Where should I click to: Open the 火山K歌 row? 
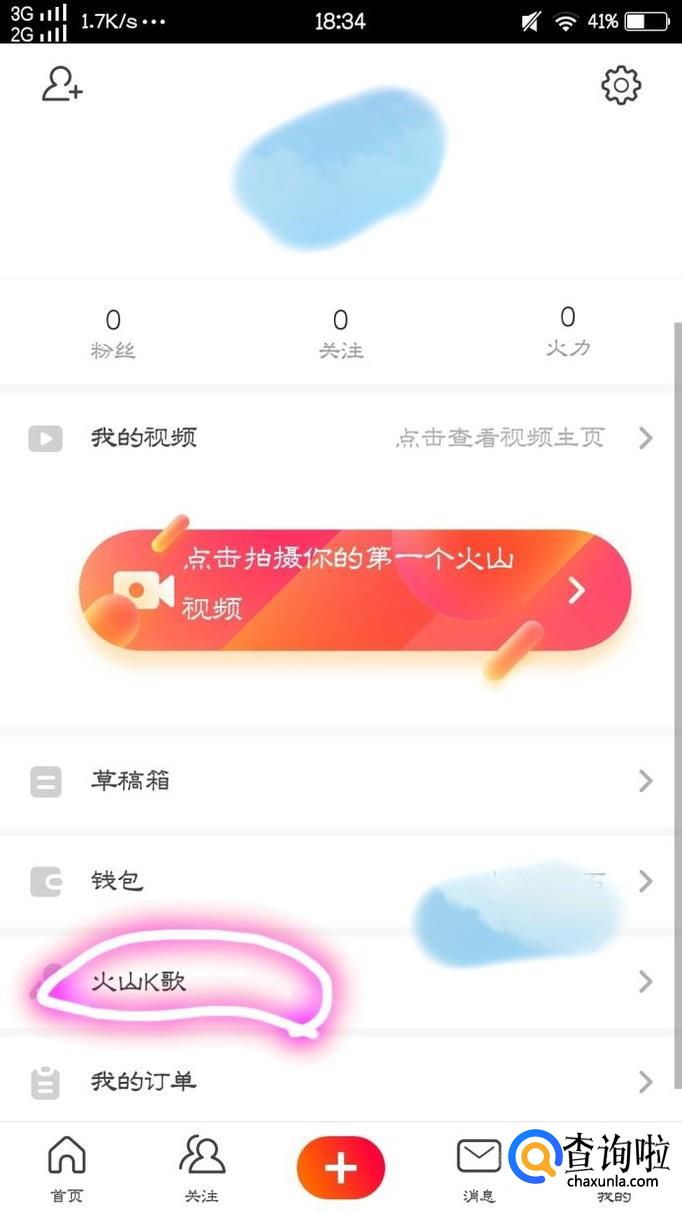[x=340, y=982]
